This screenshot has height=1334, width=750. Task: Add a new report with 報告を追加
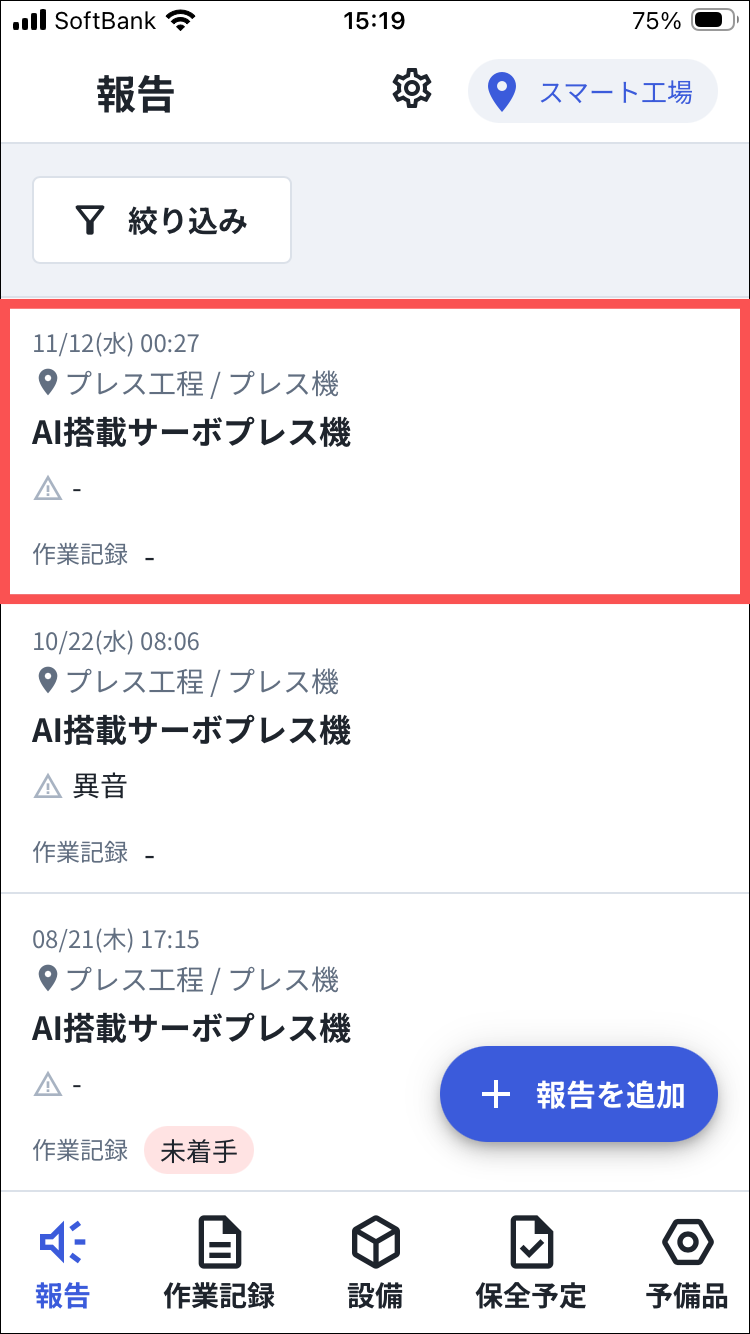point(579,1094)
